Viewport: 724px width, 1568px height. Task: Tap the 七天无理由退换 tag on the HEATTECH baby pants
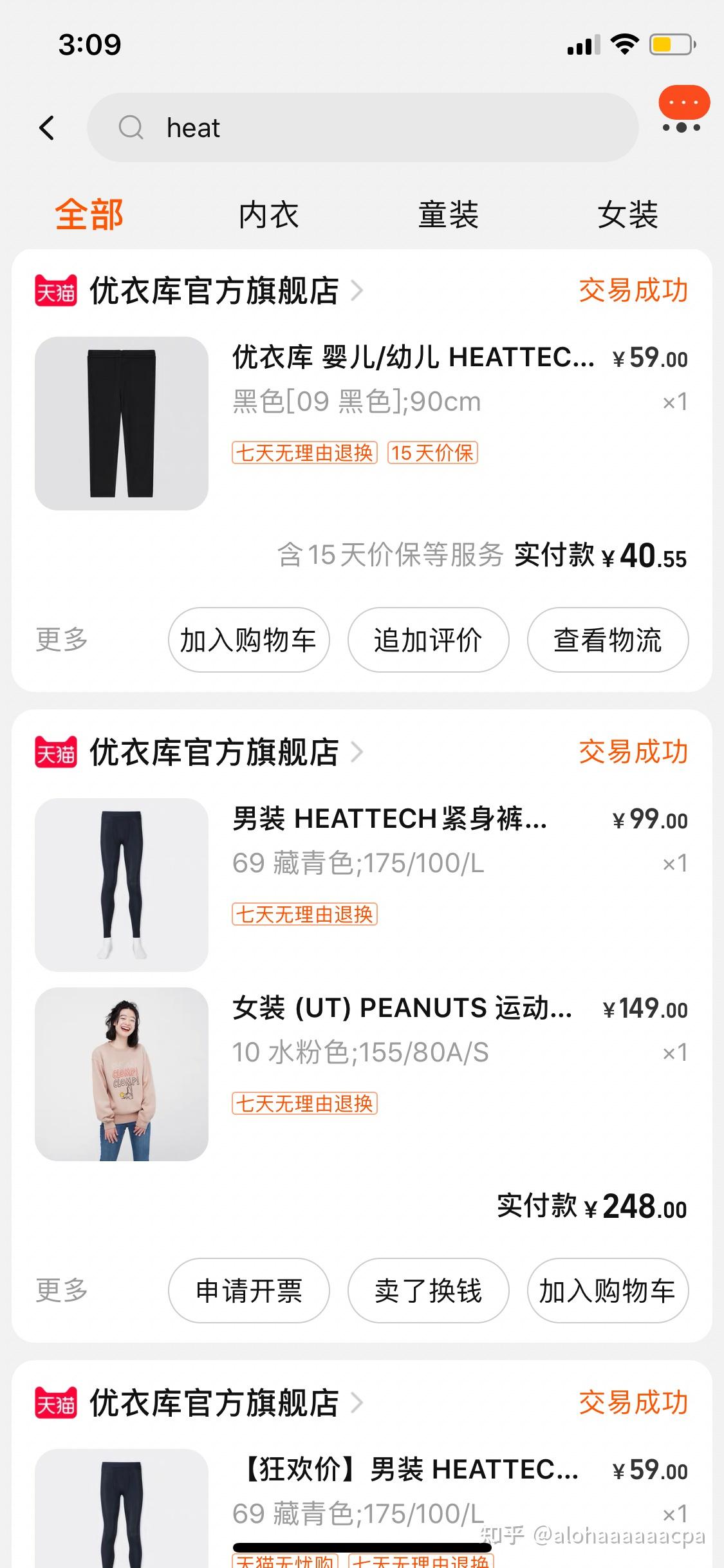pos(304,454)
